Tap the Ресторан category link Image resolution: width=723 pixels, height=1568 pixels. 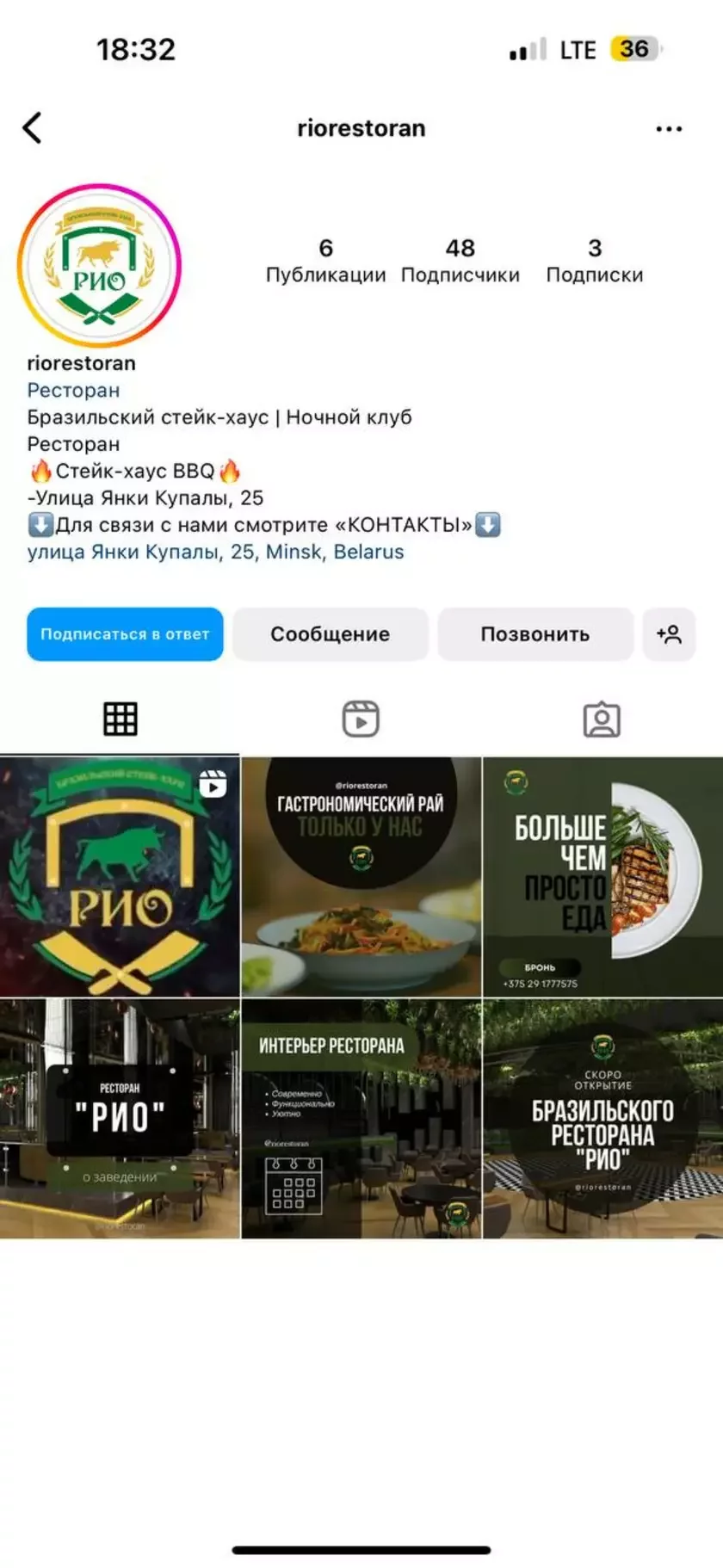73,390
